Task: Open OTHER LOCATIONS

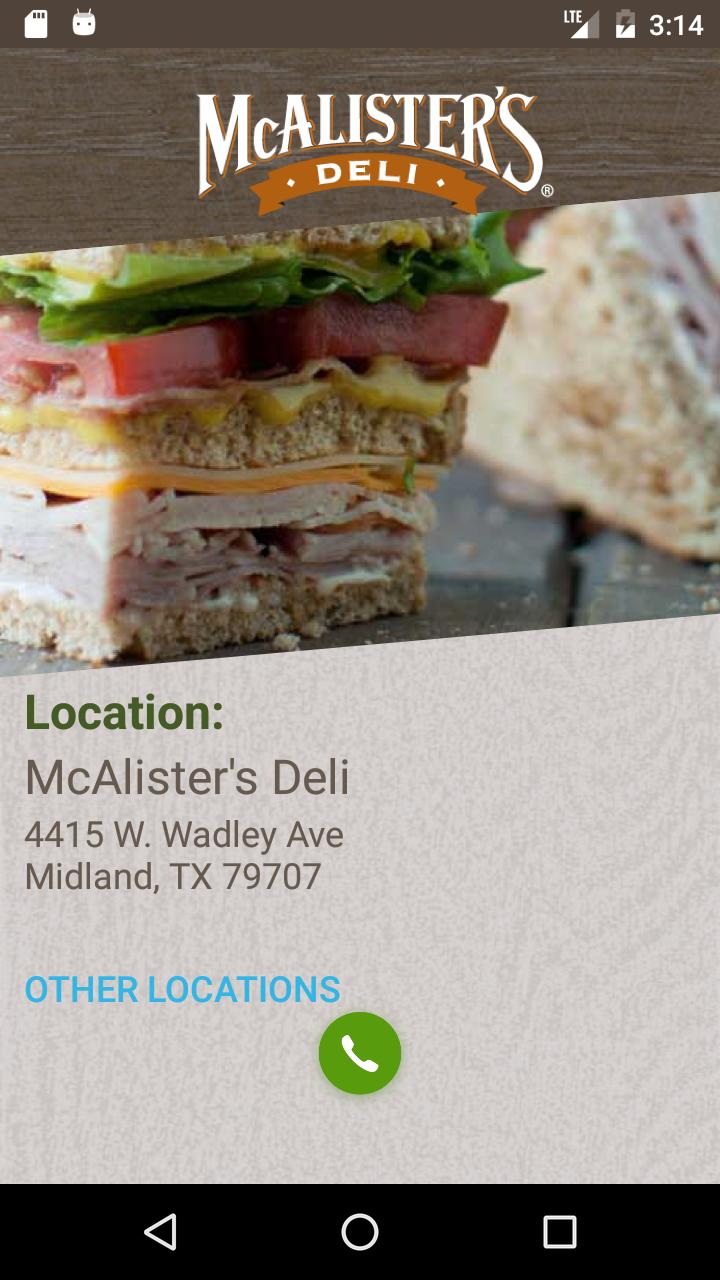Action: [x=181, y=989]
